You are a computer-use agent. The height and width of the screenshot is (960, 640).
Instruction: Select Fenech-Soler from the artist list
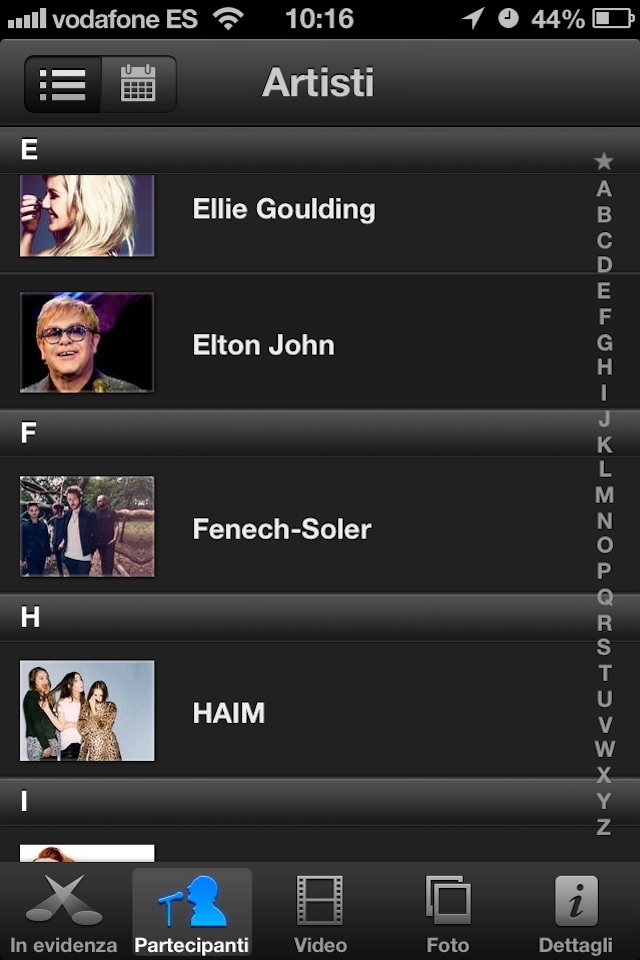pos(282,529)
